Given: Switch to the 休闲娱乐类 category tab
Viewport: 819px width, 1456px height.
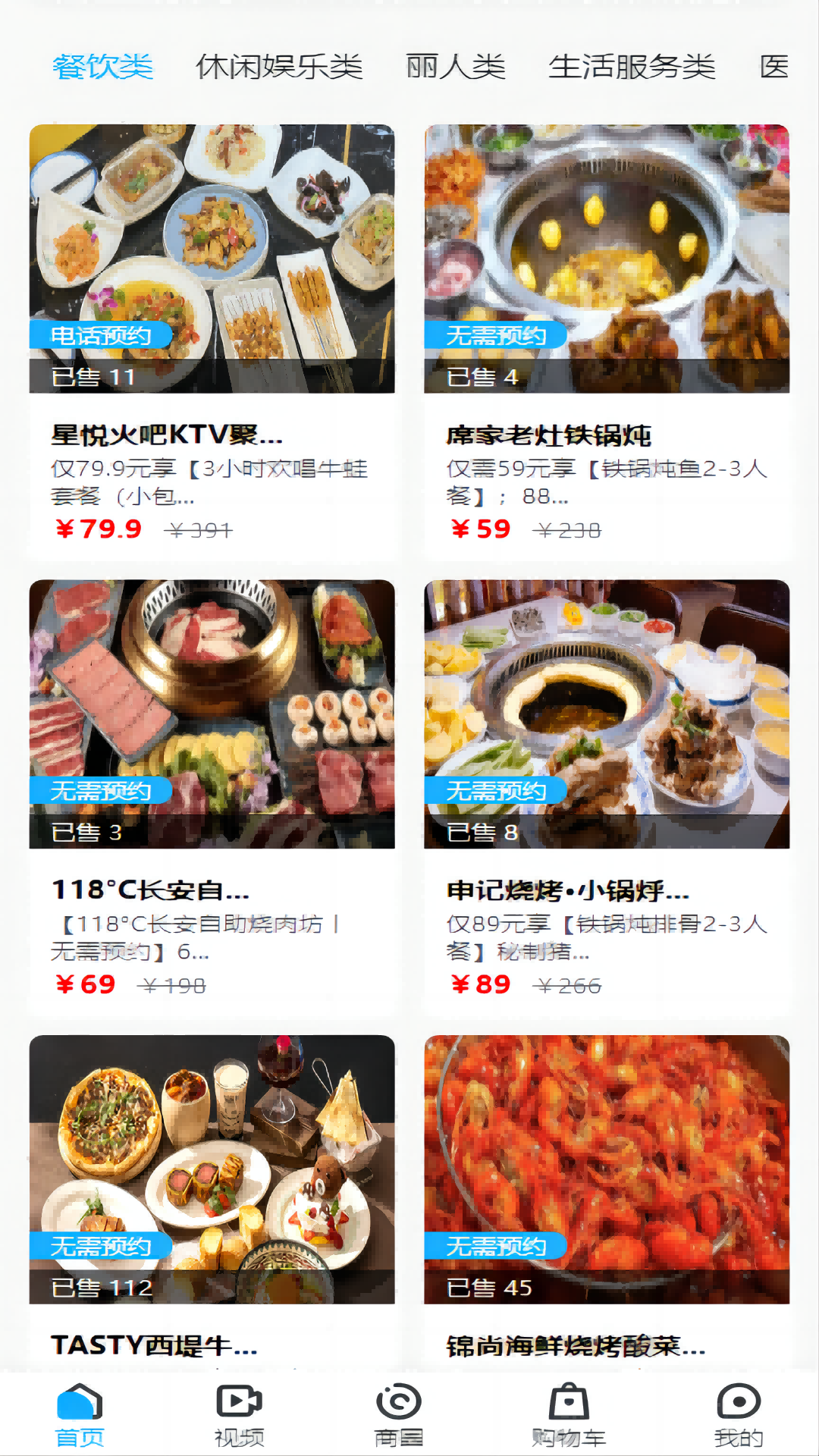Looking at the screenshot, I should click(279, 67).
